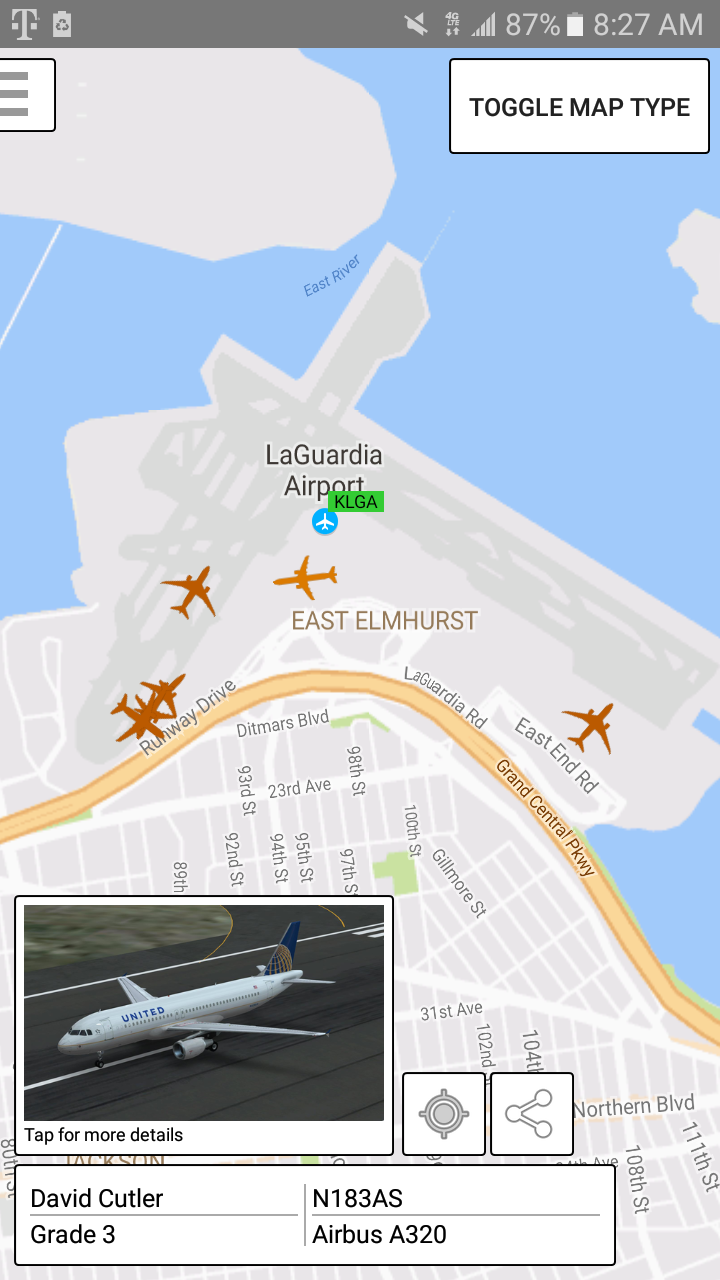Center the map with the locate target icon
This screenshot has width=720, height=1280.
444,1114
